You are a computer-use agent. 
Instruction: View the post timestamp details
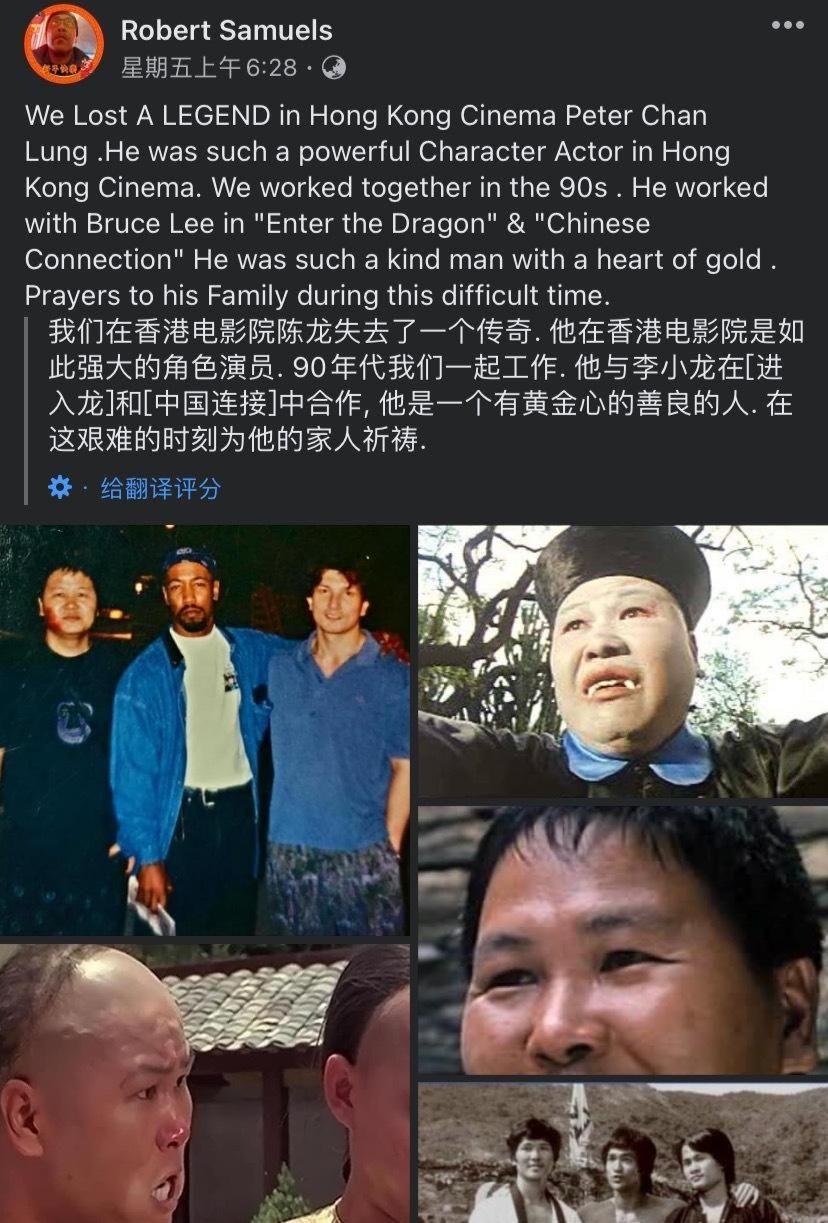[x=209, y=67]
